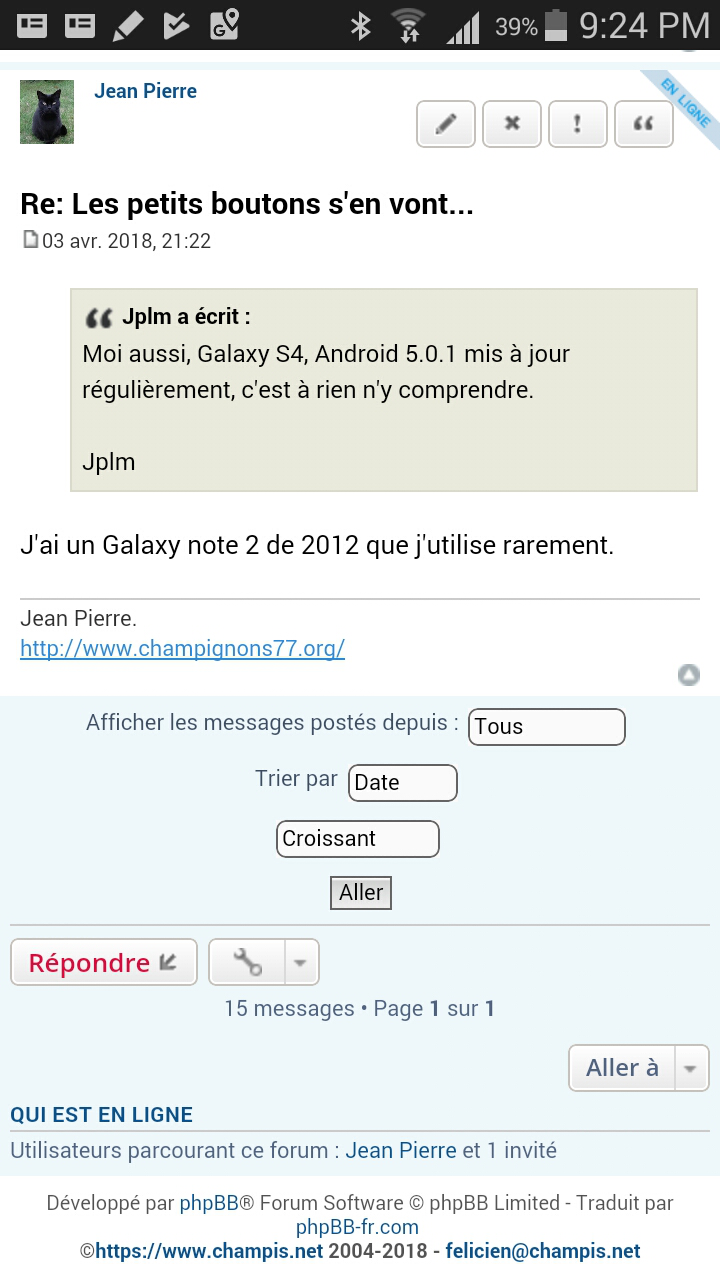Open the phpBB-fr.com translation link

(x=357, y=1227)
